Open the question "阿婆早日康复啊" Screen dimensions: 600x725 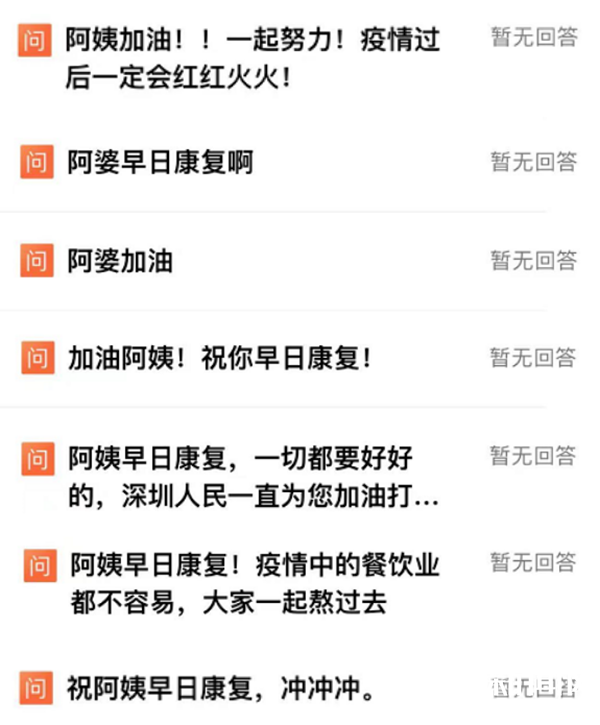tap(160, 162)
